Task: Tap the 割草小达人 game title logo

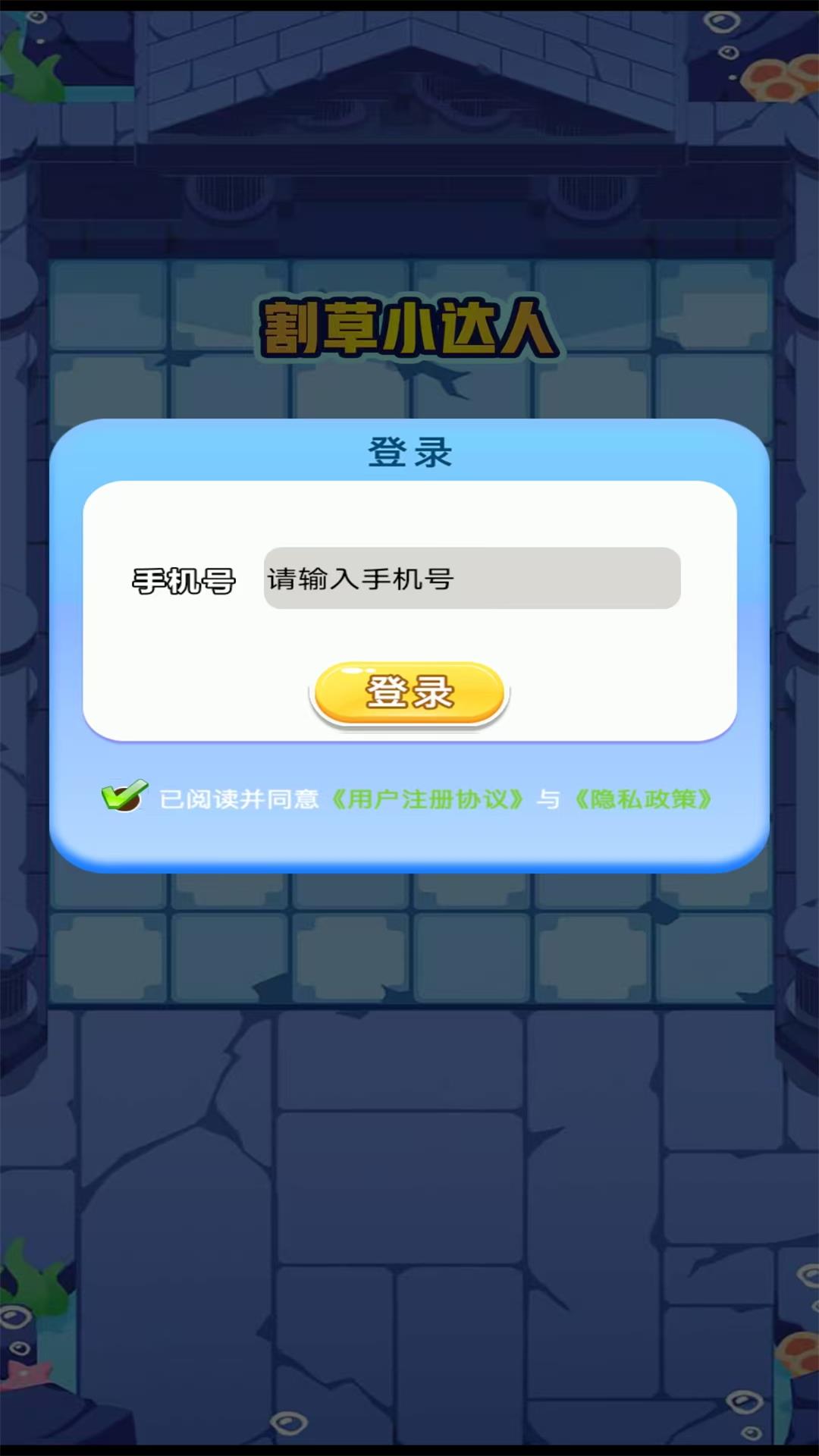Action: [x=409, y=328]
